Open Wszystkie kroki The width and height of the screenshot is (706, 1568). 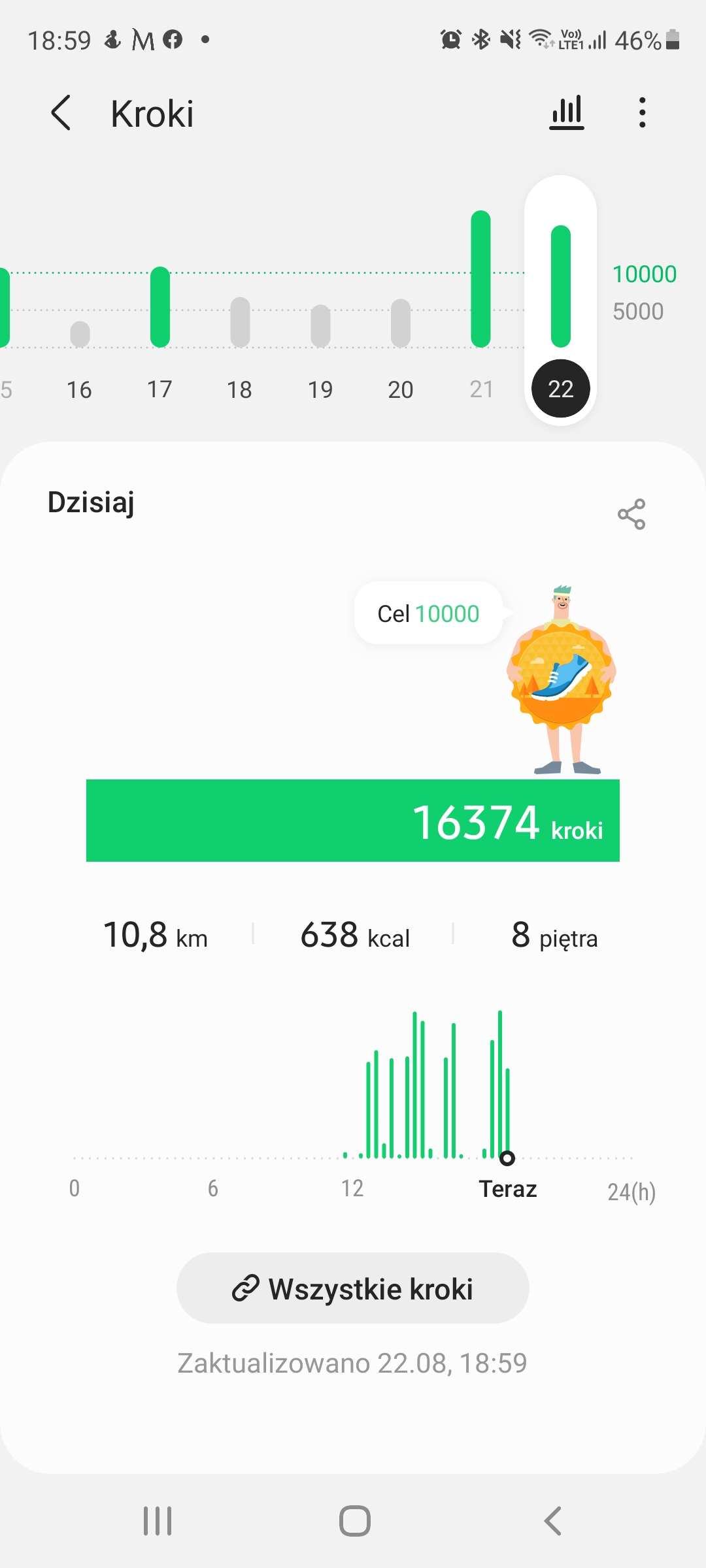pos(353,1288)
